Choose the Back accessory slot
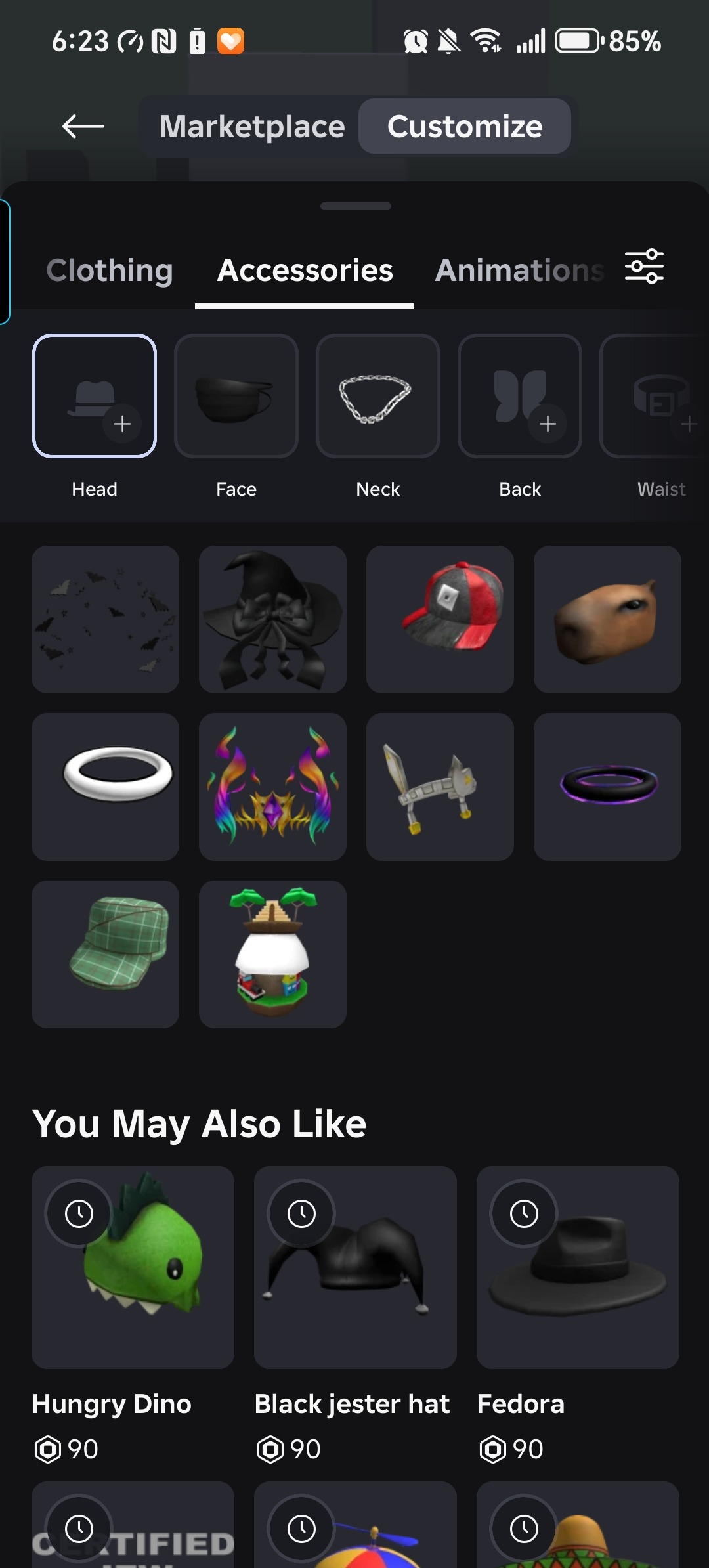Viewport: 709px width, 1568px height. [x=520, y=396]
